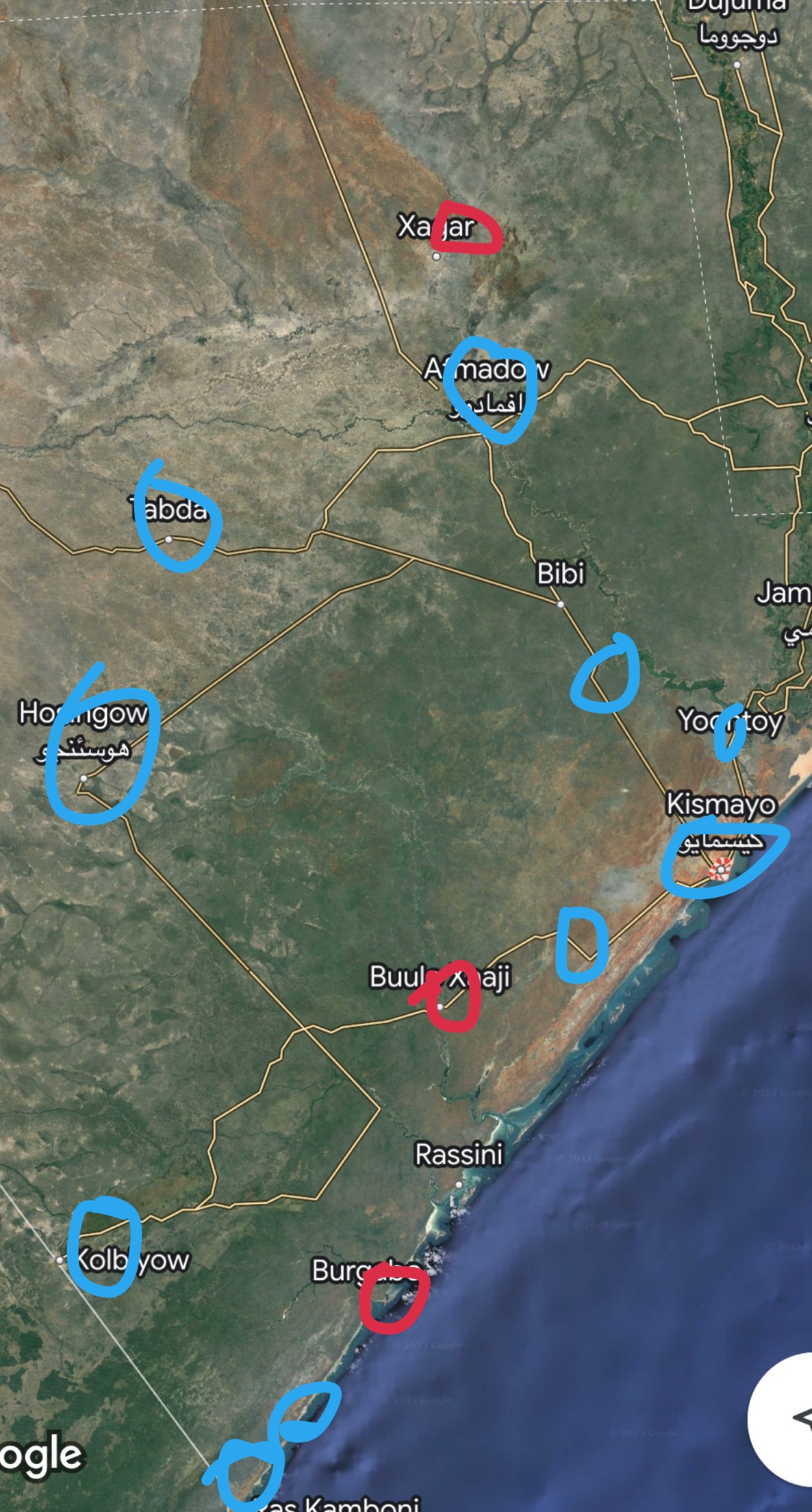Tap the Rassini place label
Viewport: 812px width, 1512px height.
point(459,1155)
